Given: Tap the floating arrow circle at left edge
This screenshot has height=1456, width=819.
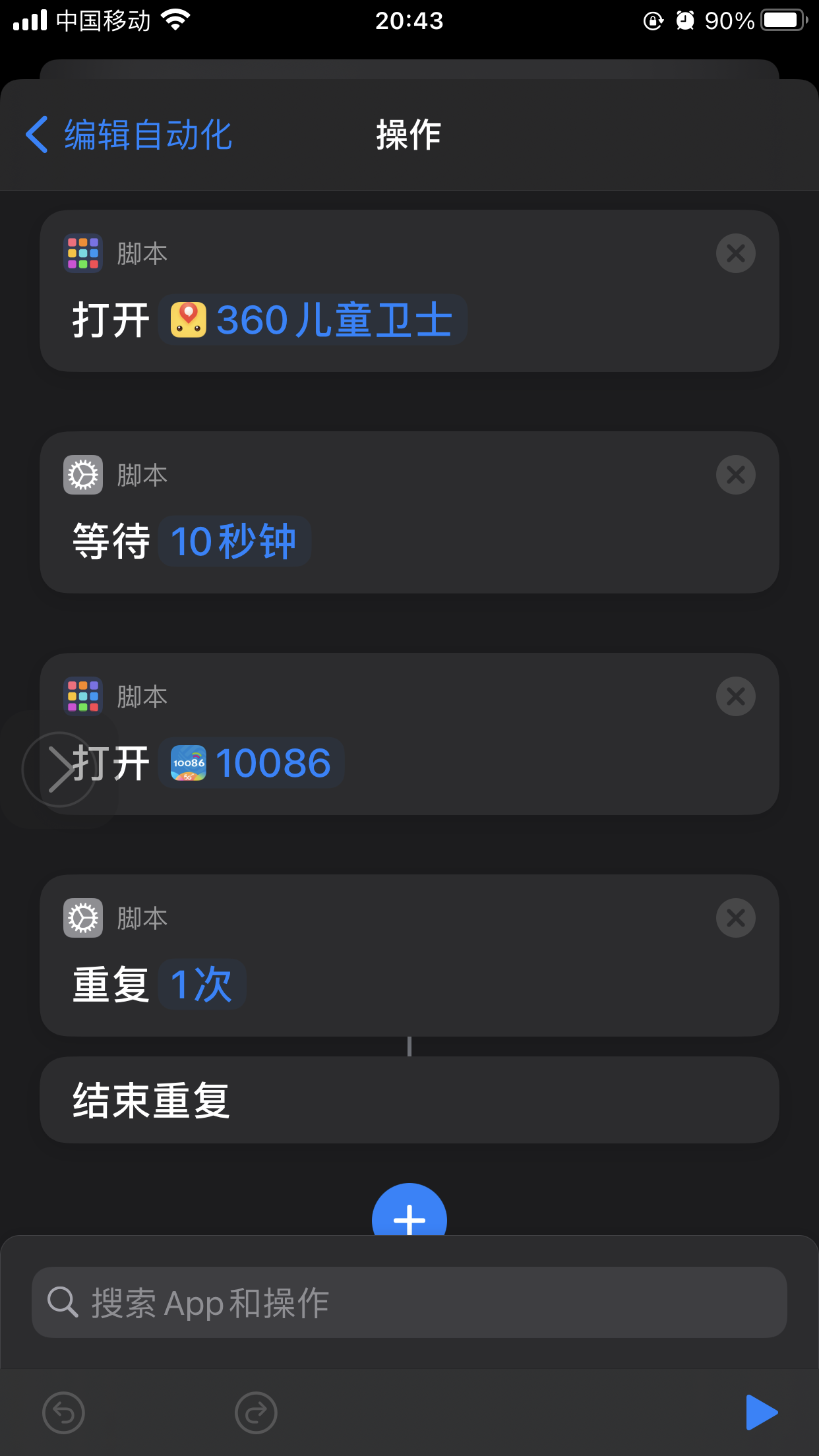Looking at the screenshot, I should [x=59, y=770].
